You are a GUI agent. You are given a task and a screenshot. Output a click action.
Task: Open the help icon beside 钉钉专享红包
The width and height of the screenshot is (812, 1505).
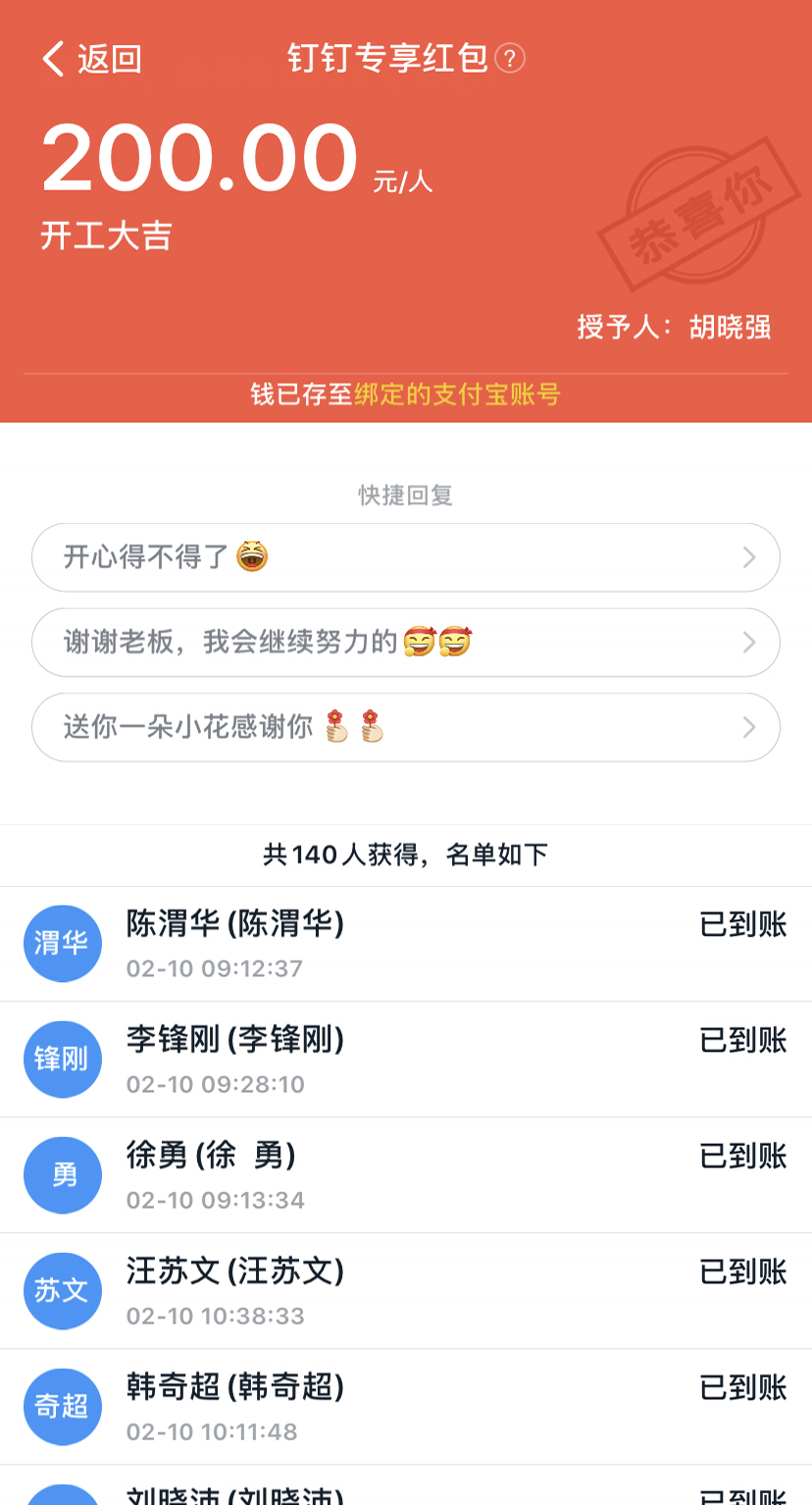[510, 59]
